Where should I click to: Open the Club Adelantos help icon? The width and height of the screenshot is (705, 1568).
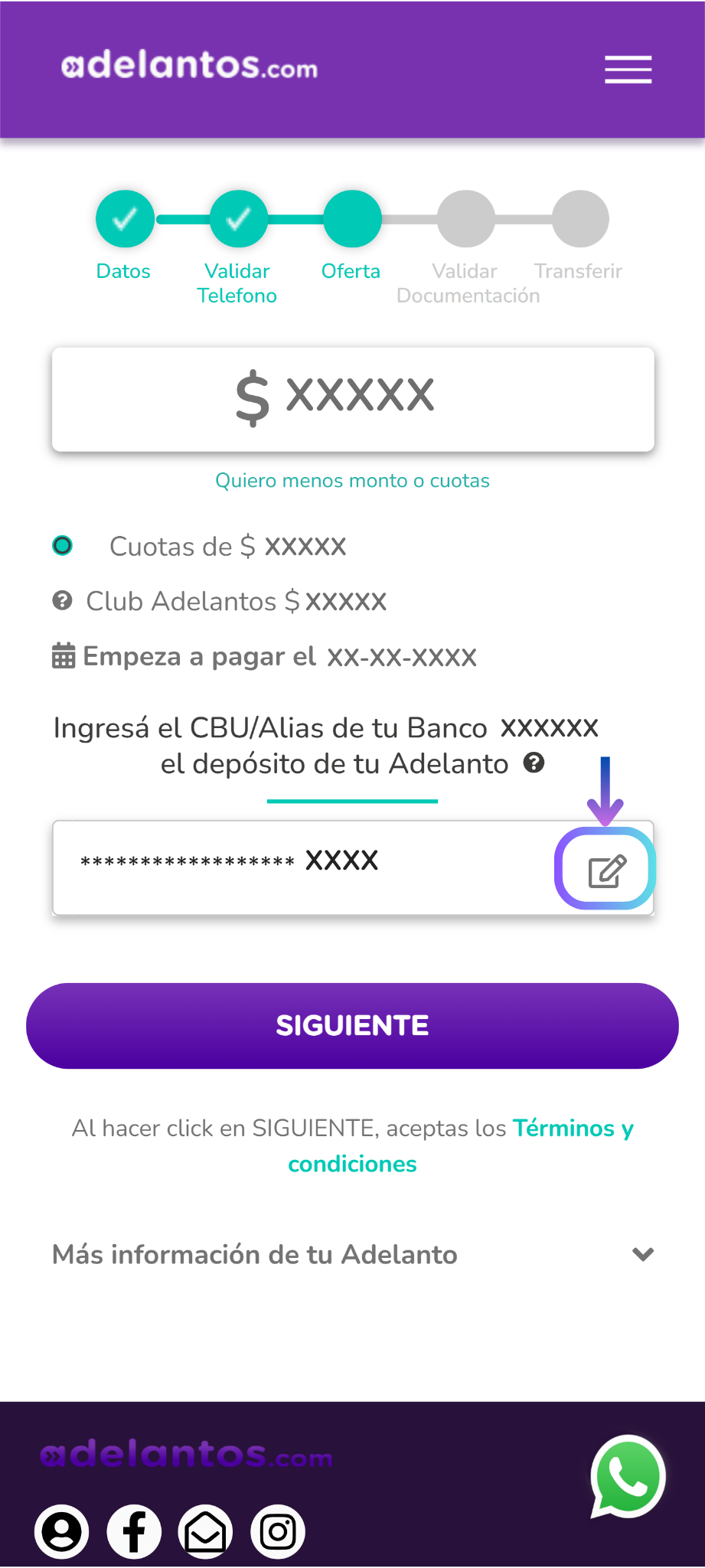[x=62, y=601]
